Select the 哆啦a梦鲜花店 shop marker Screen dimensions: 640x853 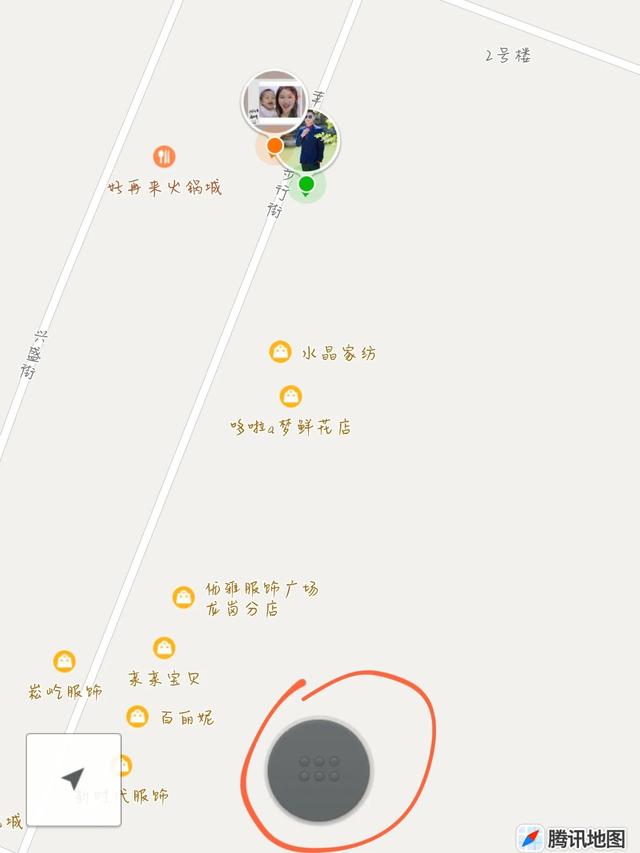(x=290, y=397)
